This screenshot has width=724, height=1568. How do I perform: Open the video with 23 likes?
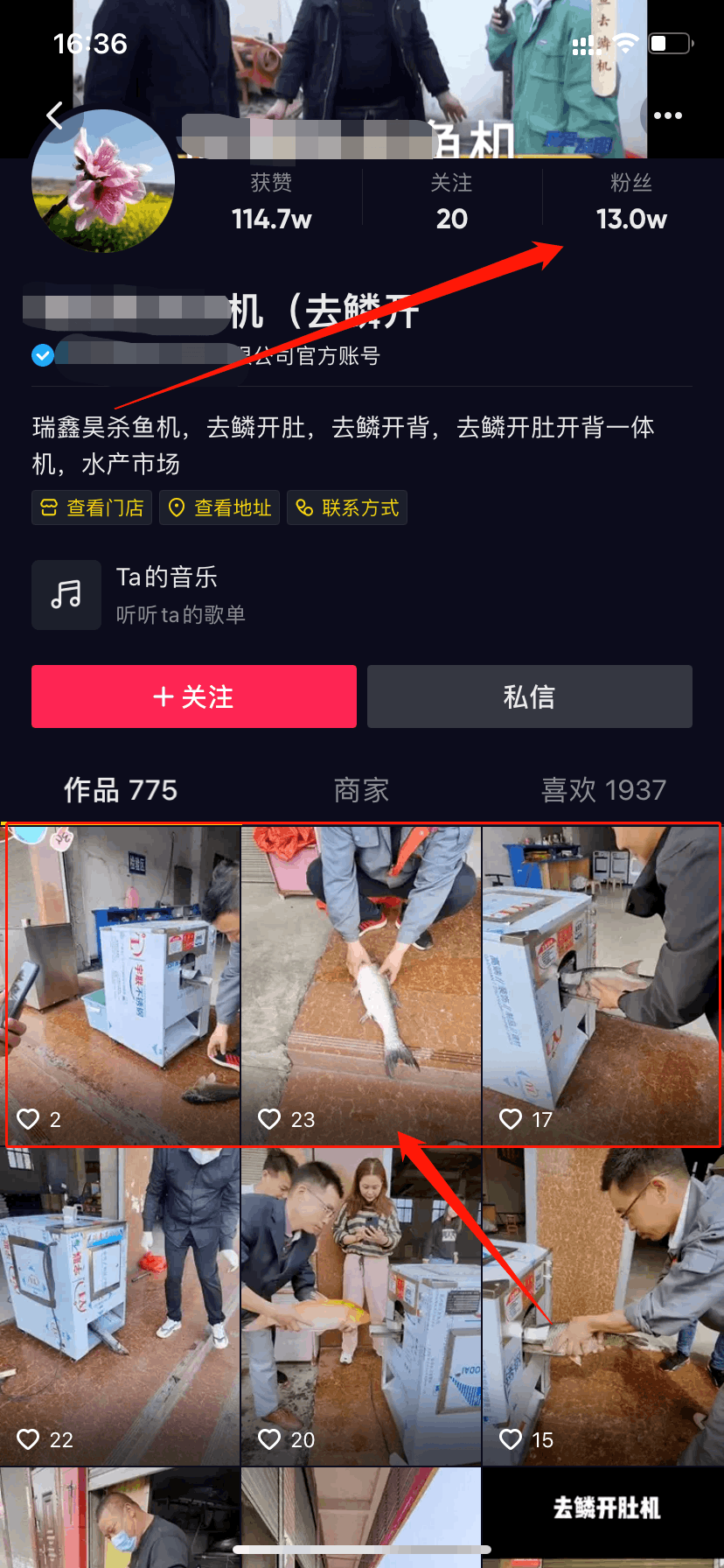(361, 984)
